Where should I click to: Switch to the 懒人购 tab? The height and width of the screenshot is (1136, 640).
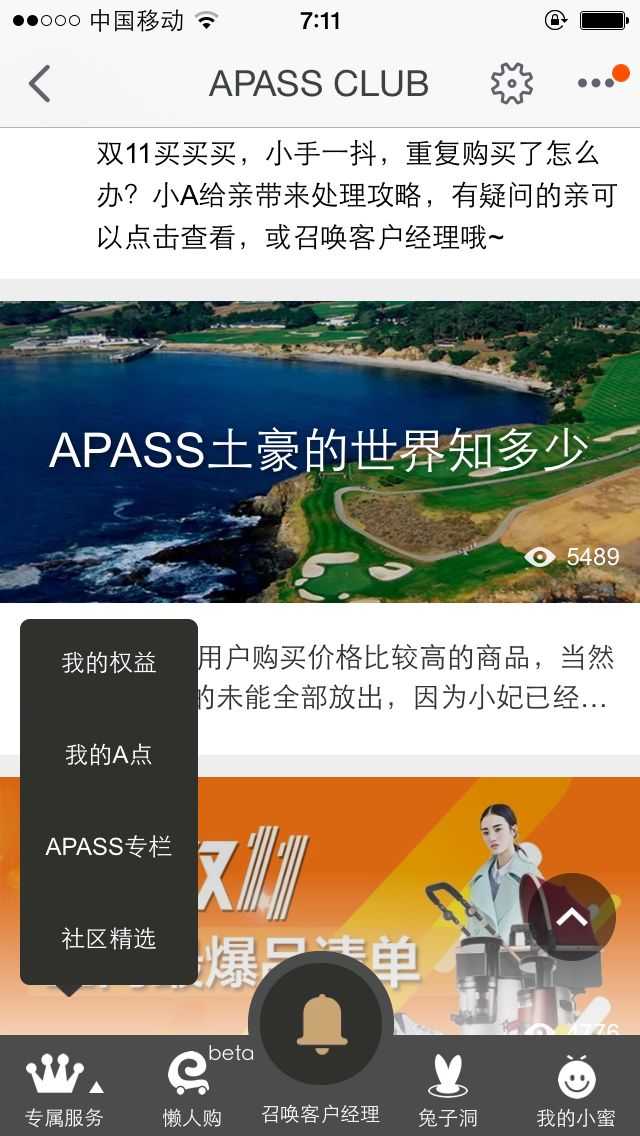coord(192,1088)
